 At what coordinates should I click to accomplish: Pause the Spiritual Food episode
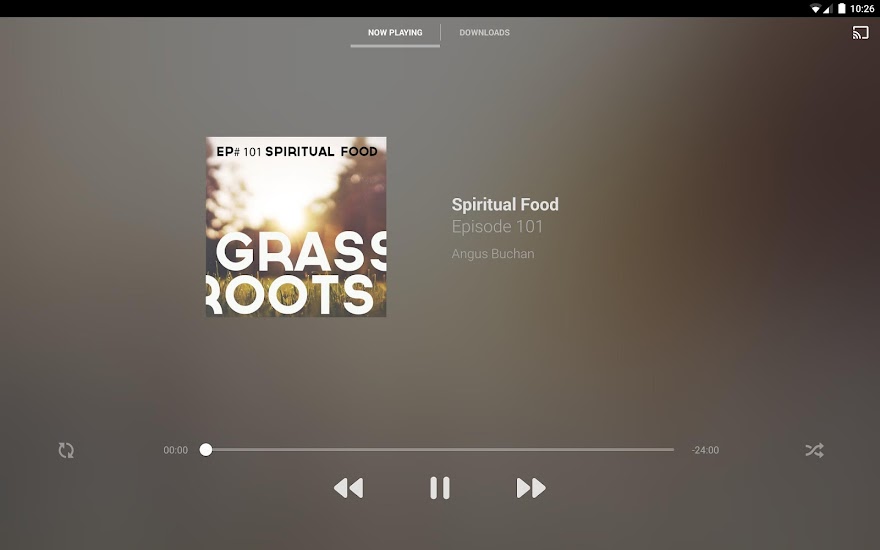(x=439, y=488)
